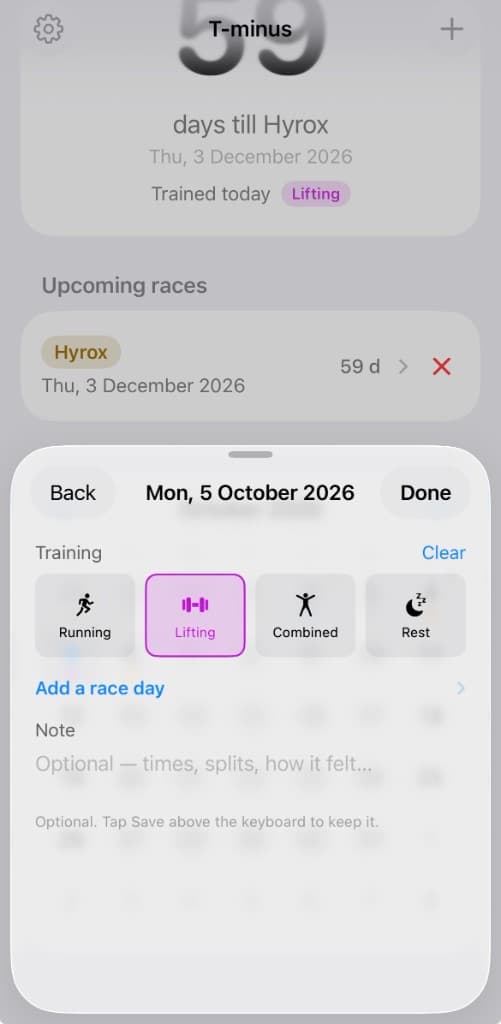
Task: Tap the sheet grabber handle
Action: click(250, 455)
